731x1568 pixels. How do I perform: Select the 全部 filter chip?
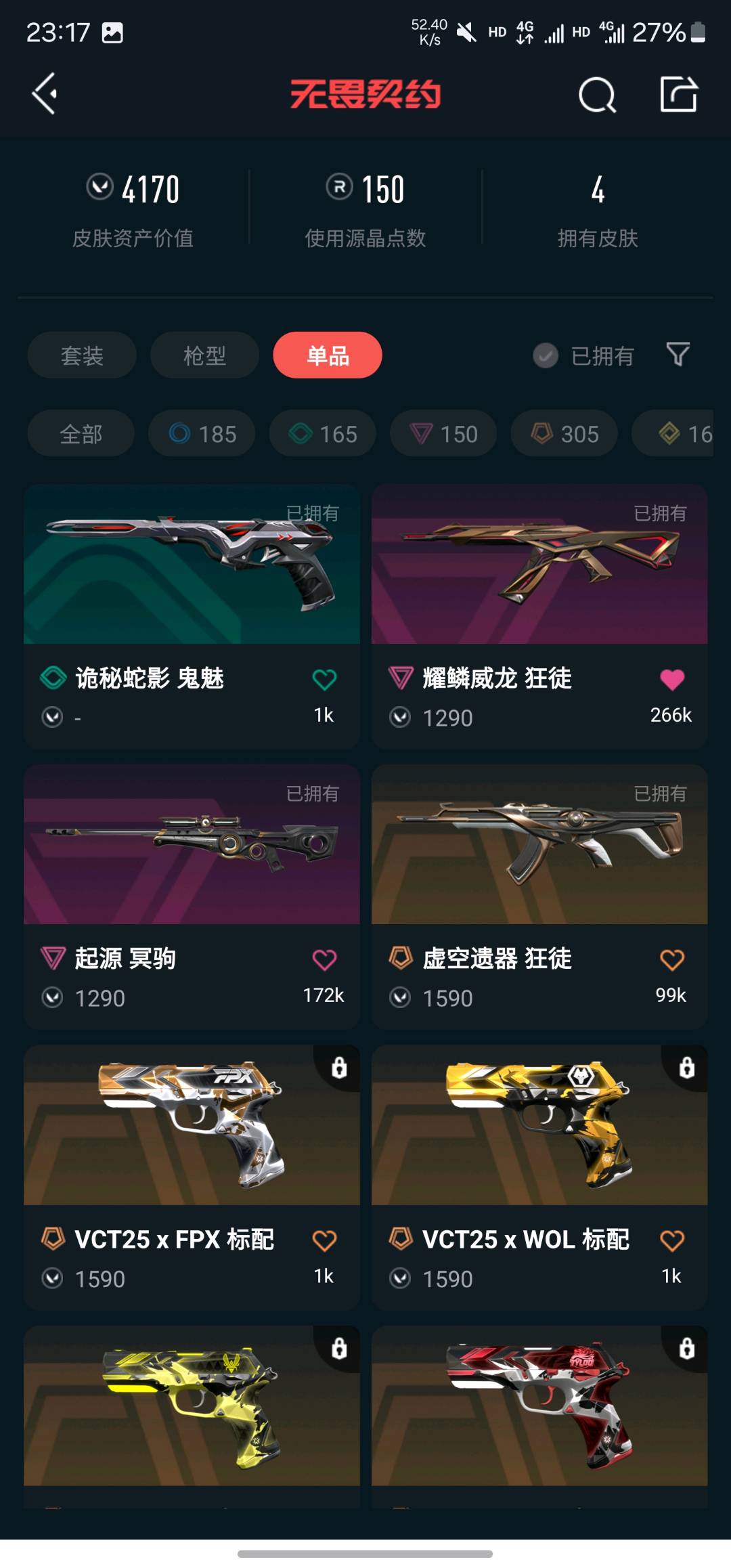81,433
